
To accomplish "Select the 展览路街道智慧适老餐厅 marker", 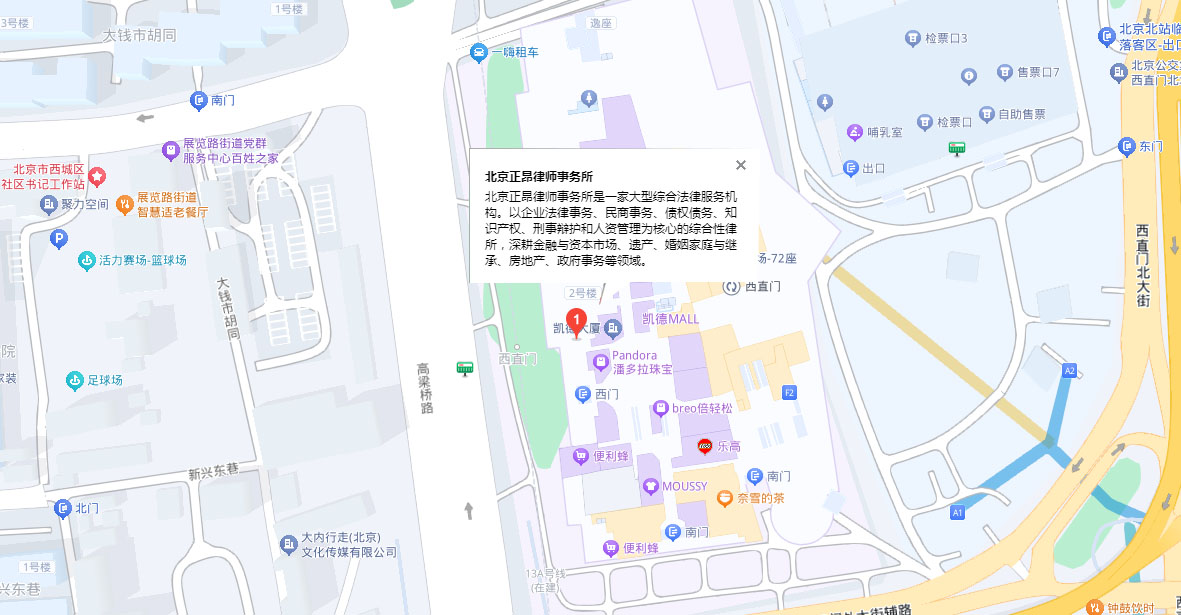I will click(125, 204).
